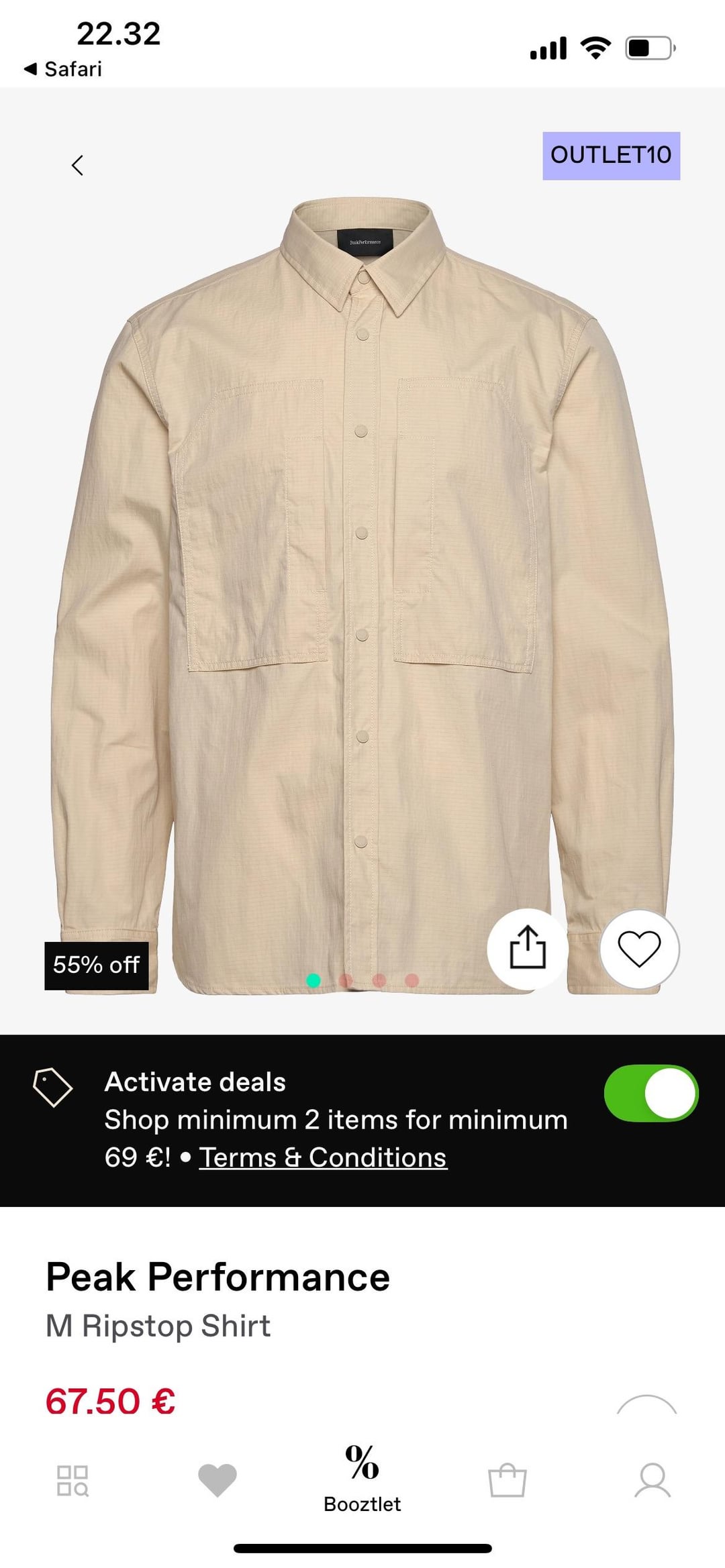
Task: Go back from the product page
Action: pos(78,165)
